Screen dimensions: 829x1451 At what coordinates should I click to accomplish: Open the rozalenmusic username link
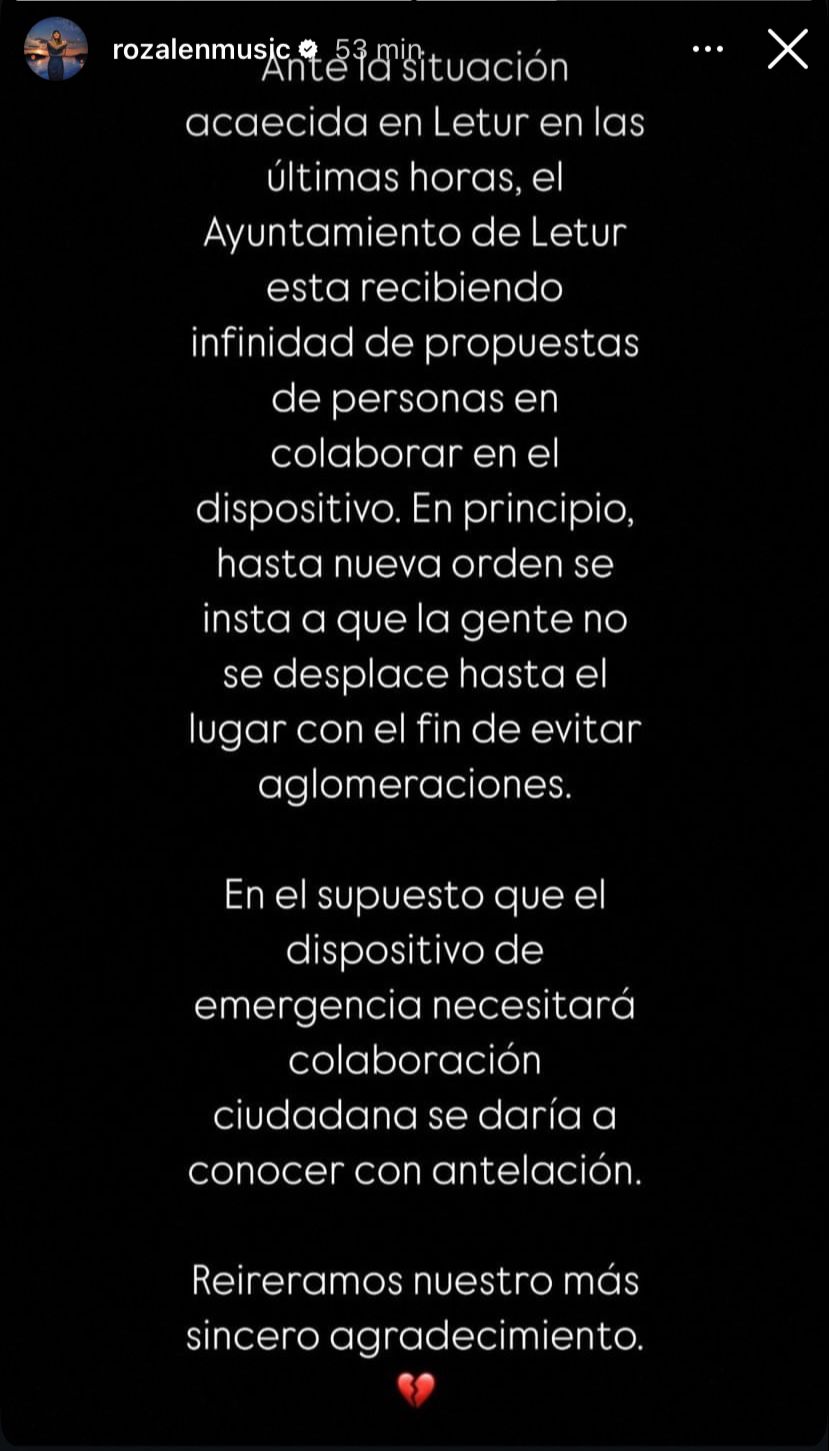(200, 49)
